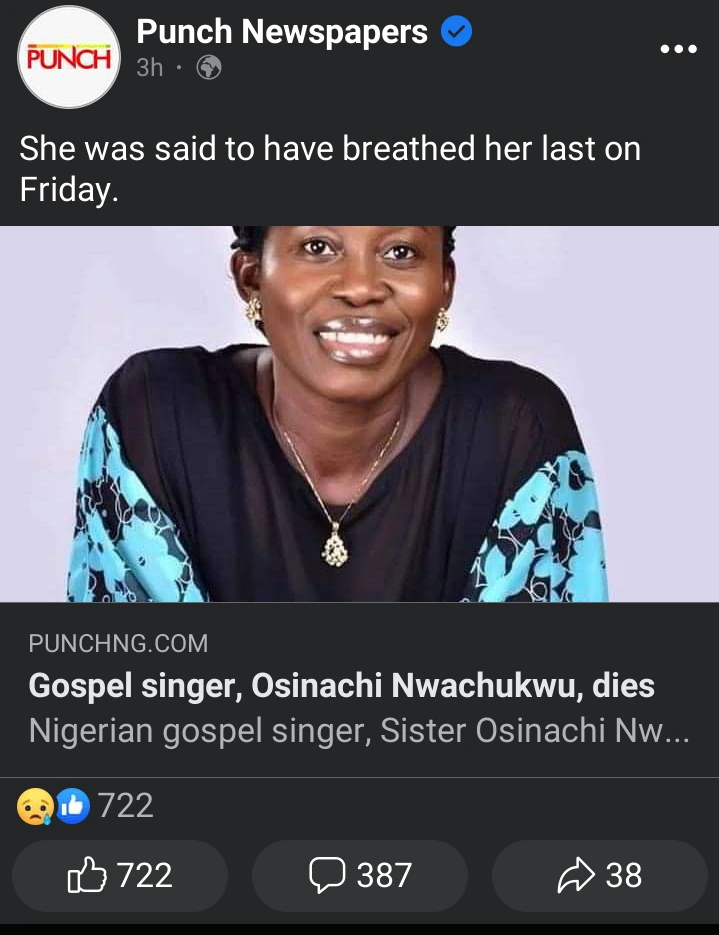Image resolution: width=719 pixels, height=935 pixels.
Task: Open the post's three-dot options menu
Action: (x=678, y=49)
